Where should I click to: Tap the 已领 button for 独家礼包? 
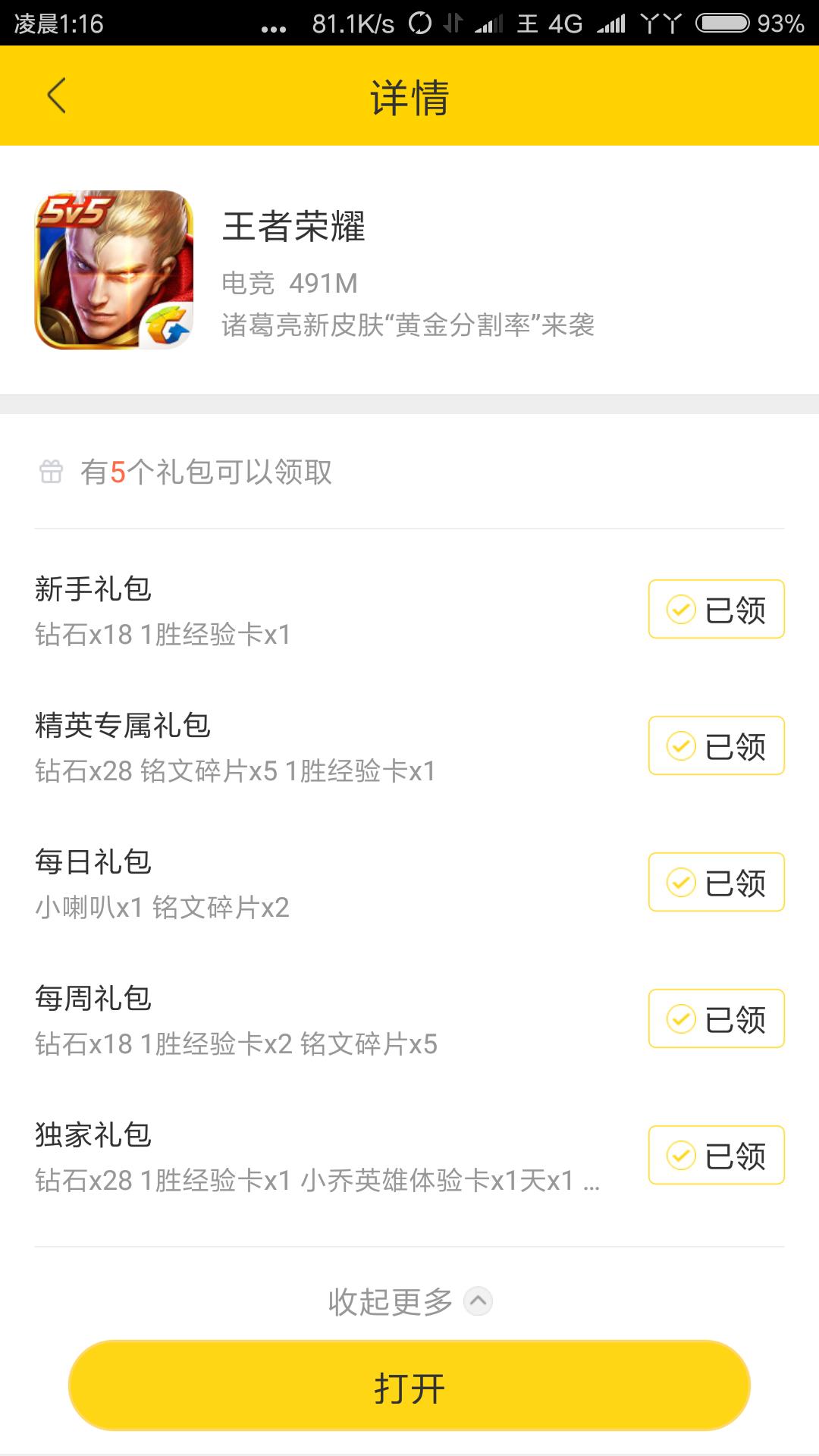pyautogui.click(x=716, y=1155)
